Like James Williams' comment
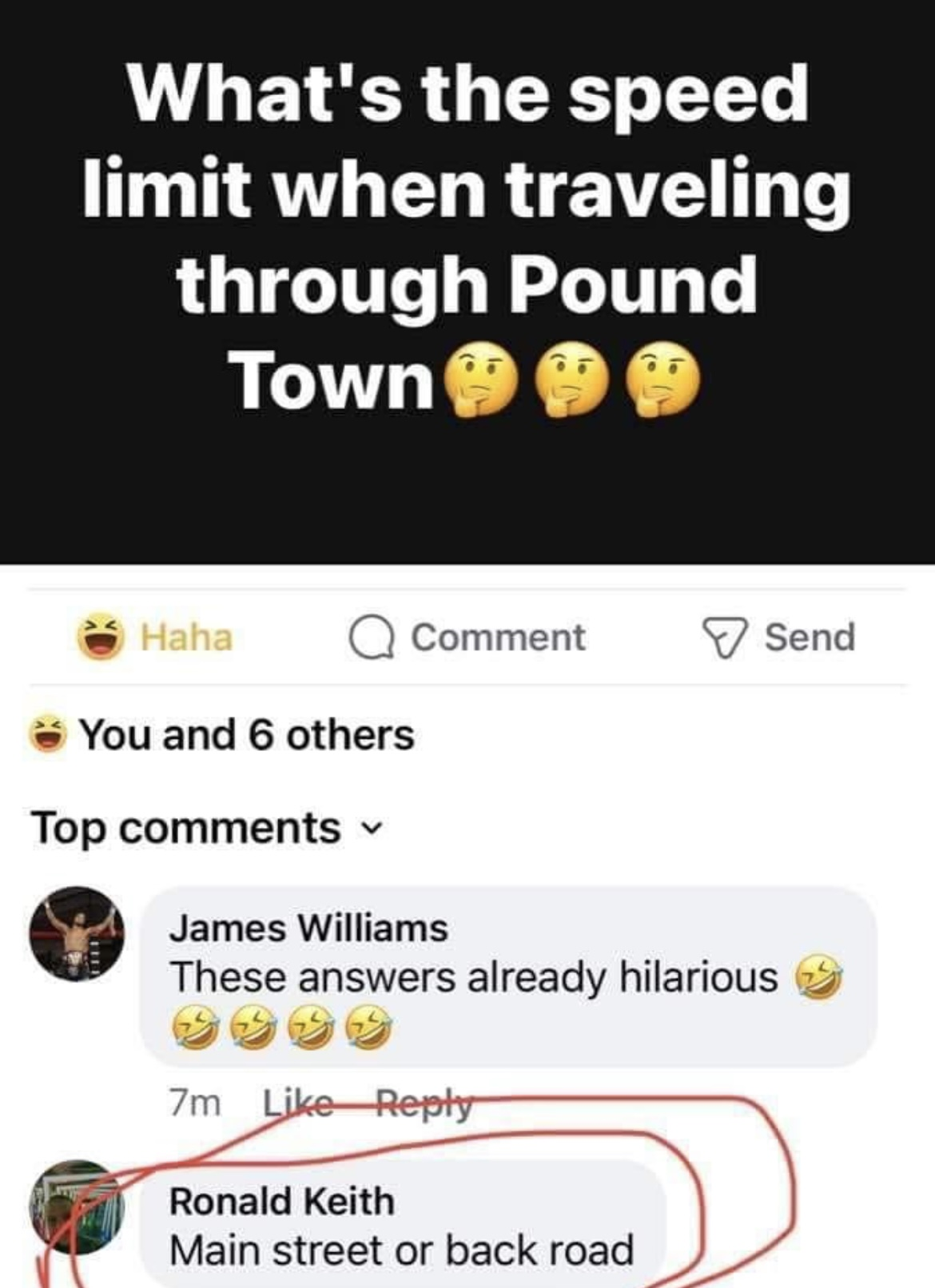Screen dimensions: 935x1288 click(x=297, y=1103)
